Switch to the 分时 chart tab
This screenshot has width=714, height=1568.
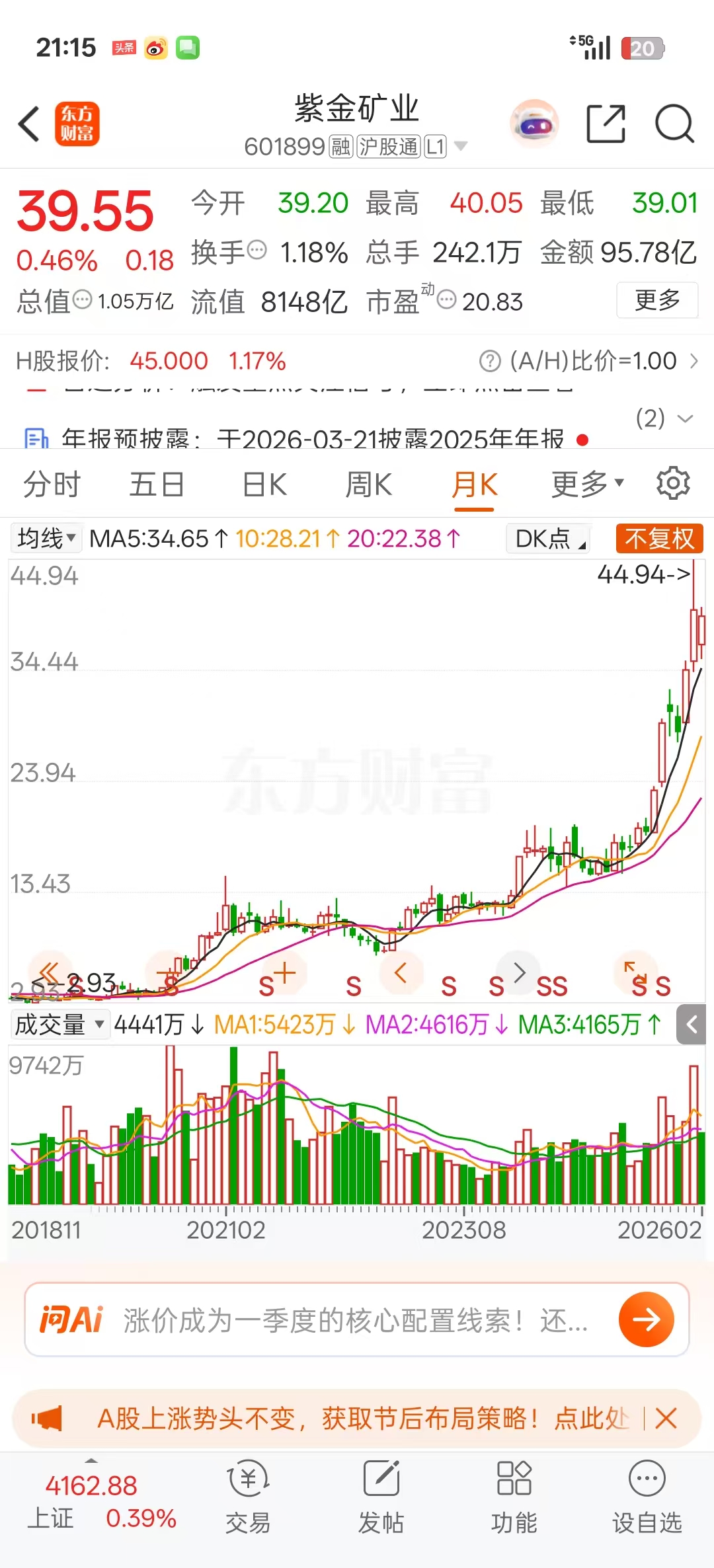52,485
